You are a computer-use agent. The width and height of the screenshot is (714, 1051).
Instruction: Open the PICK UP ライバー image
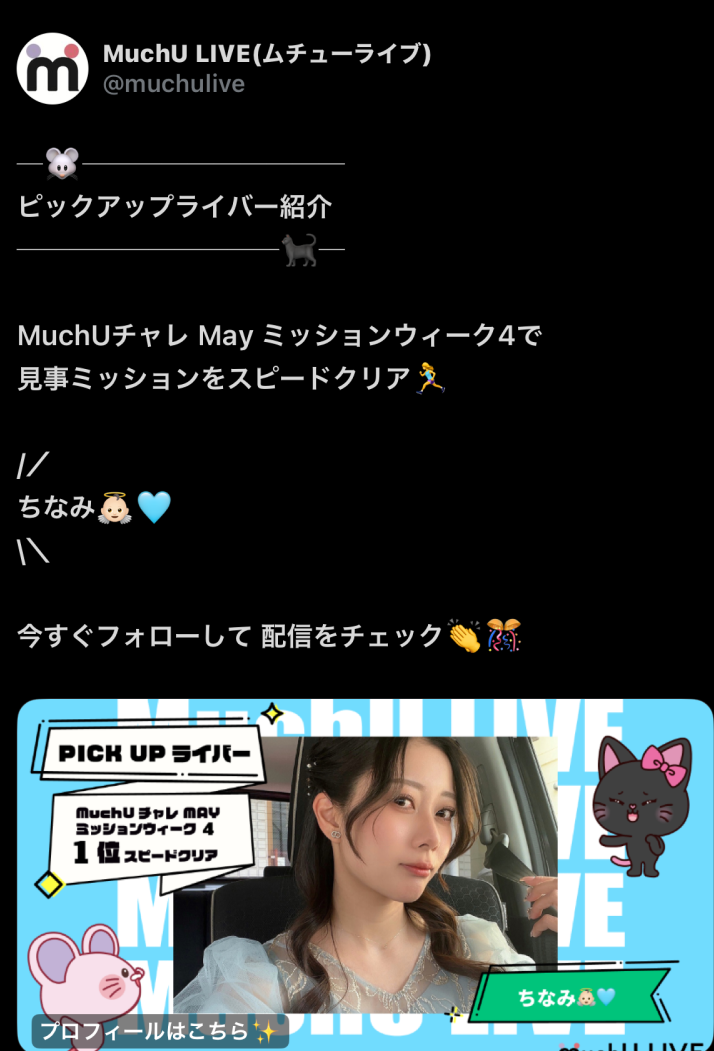click(x=365, y=860)
